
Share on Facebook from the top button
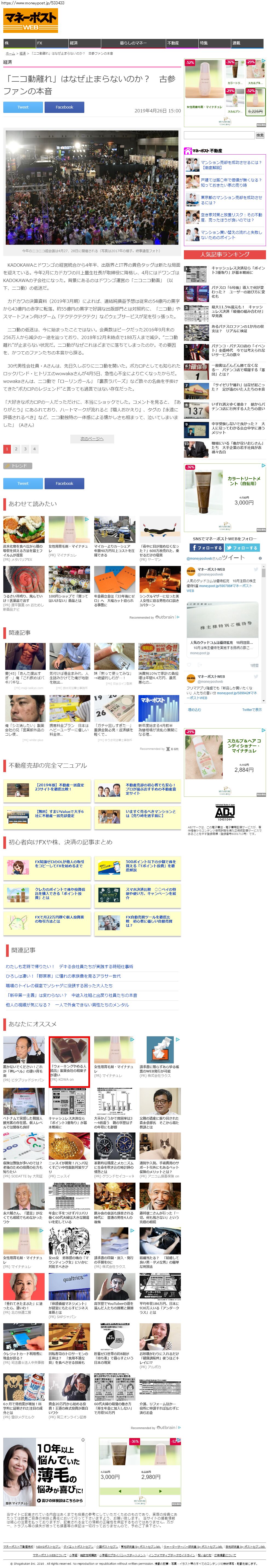coord(64,107)
